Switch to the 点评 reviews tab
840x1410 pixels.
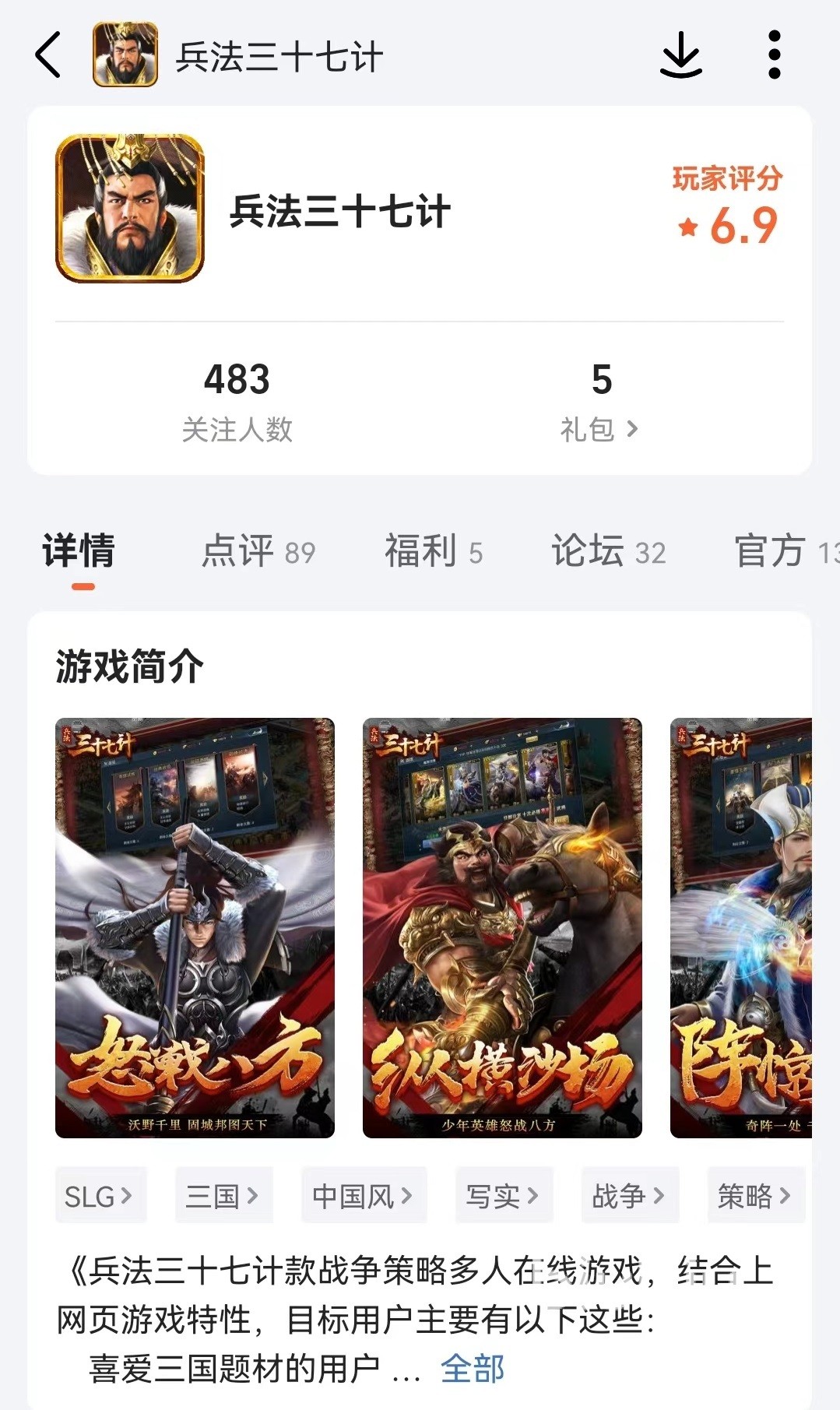pyautogui.click(x=258, y=551)
